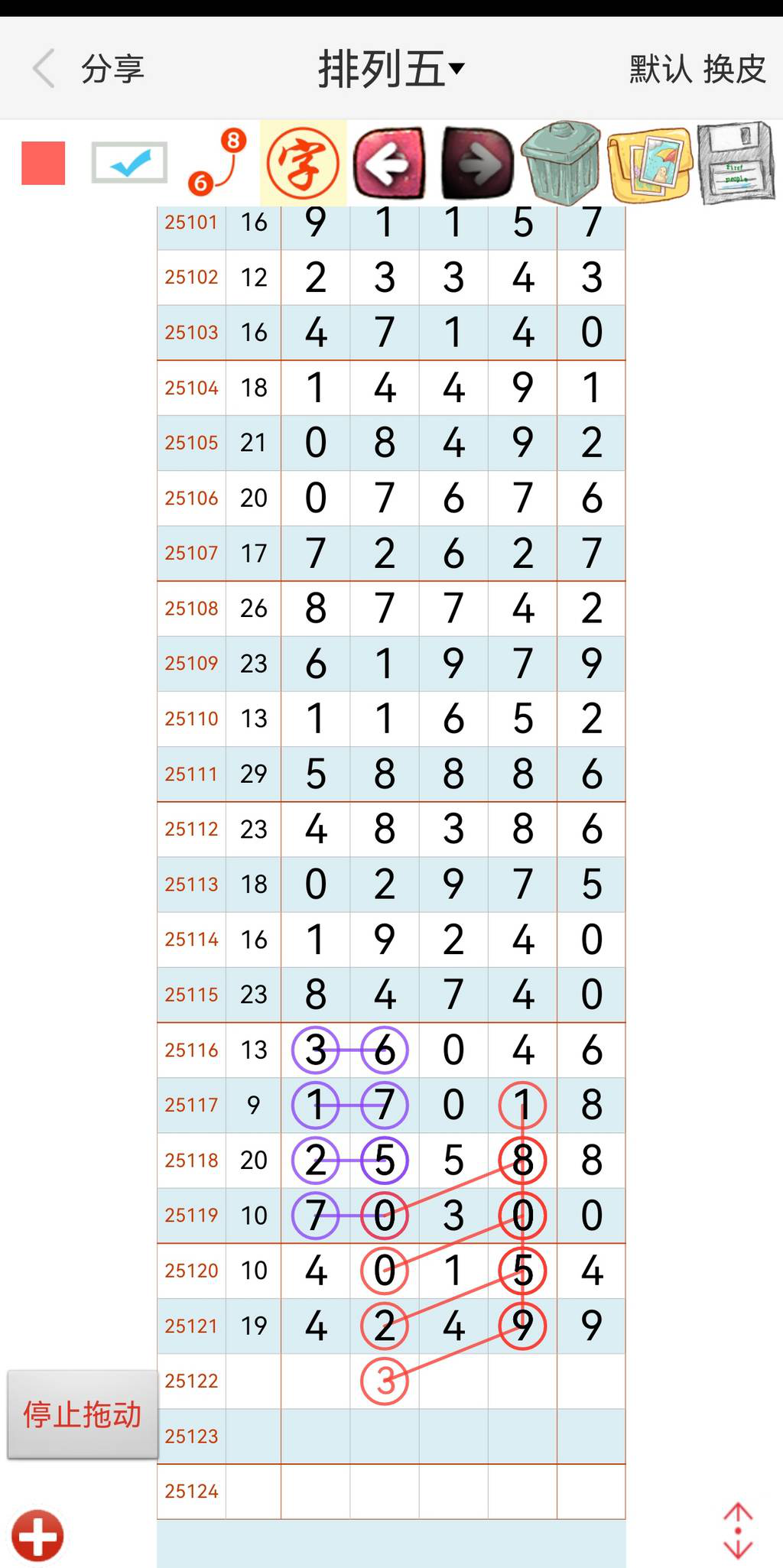The image size is (783, 1568).
Task: Save chart with the floppy disk icon
Action: [736, 164]
